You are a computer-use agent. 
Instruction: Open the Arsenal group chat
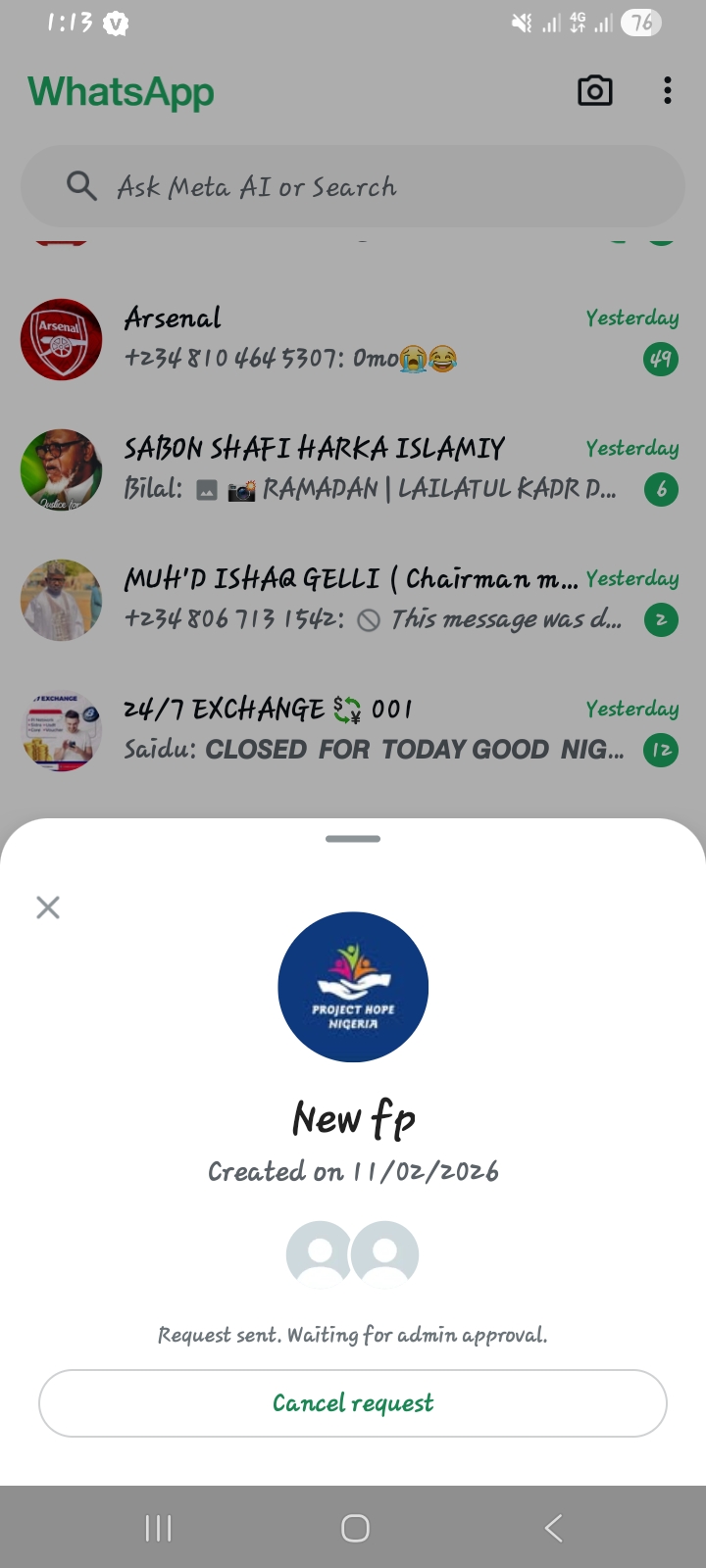click(353, 339)
